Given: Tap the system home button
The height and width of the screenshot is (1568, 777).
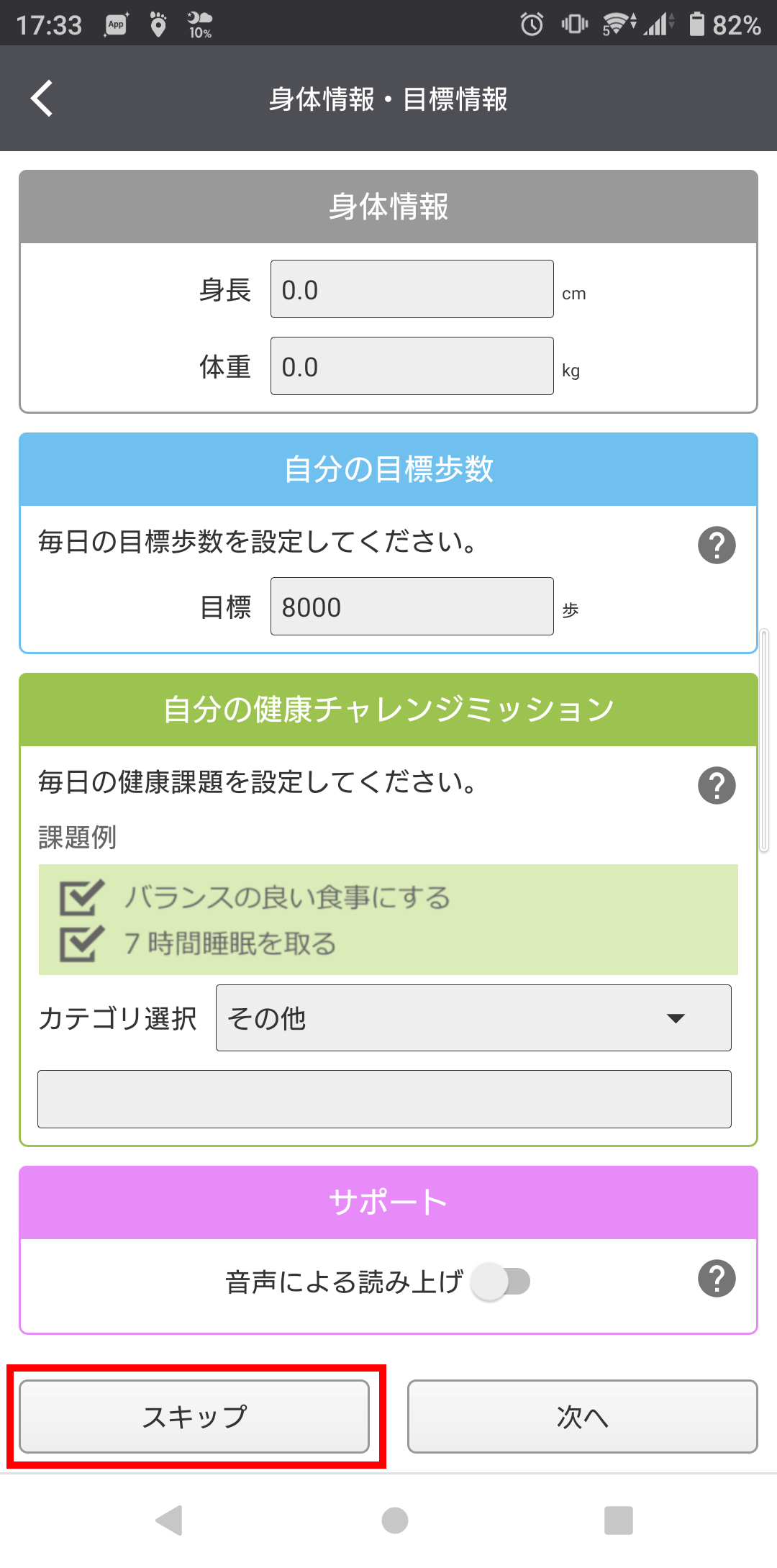Looking at the screenshot, I should pos(395,1521).
